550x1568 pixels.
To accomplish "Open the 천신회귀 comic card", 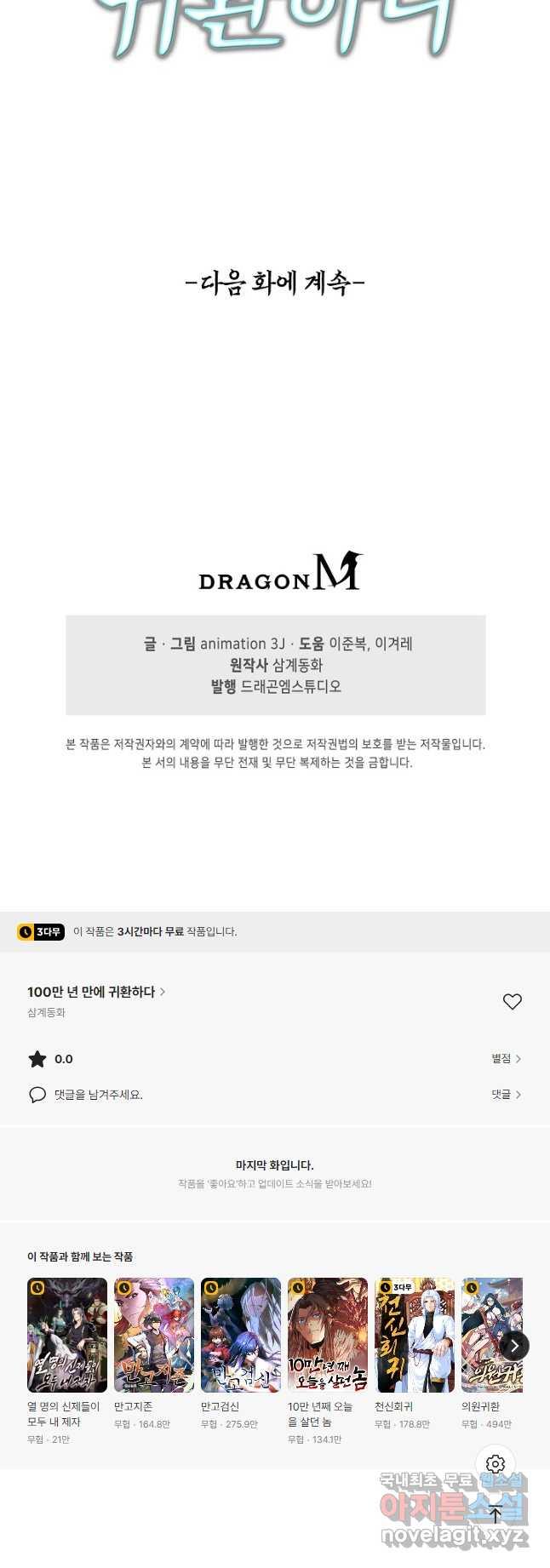I will 415,1335.
